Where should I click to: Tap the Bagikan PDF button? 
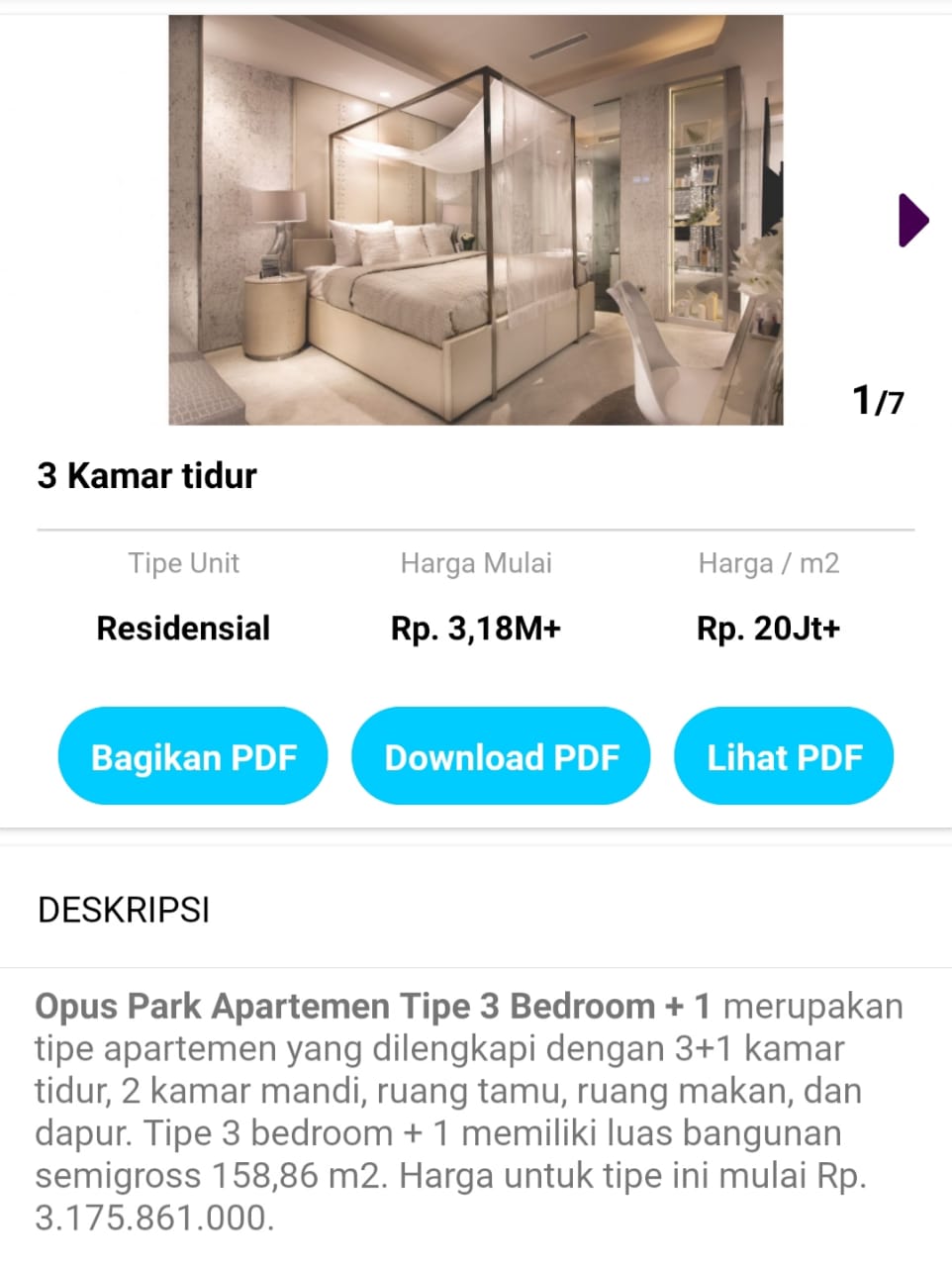[193, 756]
